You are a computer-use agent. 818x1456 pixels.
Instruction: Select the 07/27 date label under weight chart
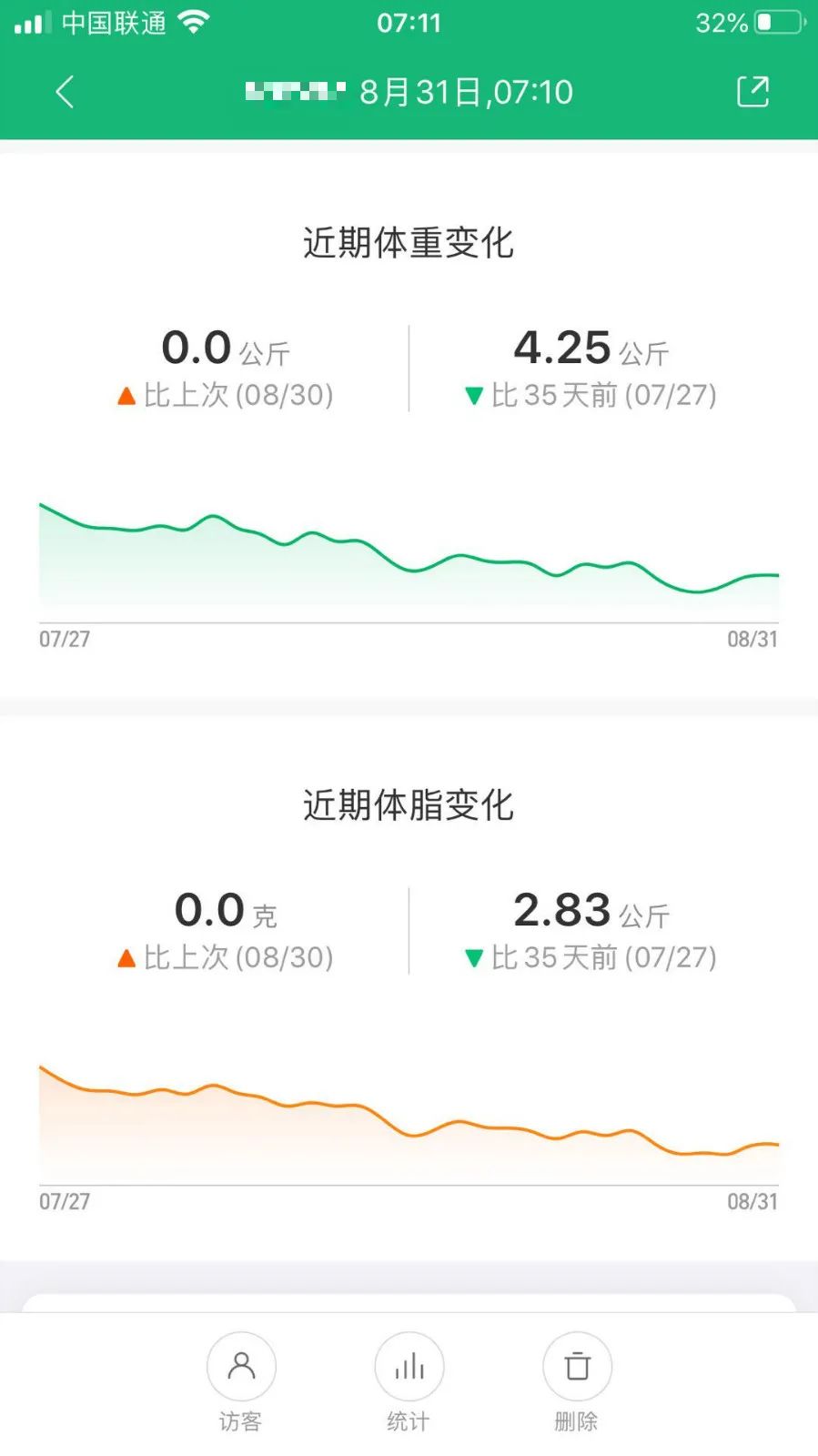tap(62, 640)
